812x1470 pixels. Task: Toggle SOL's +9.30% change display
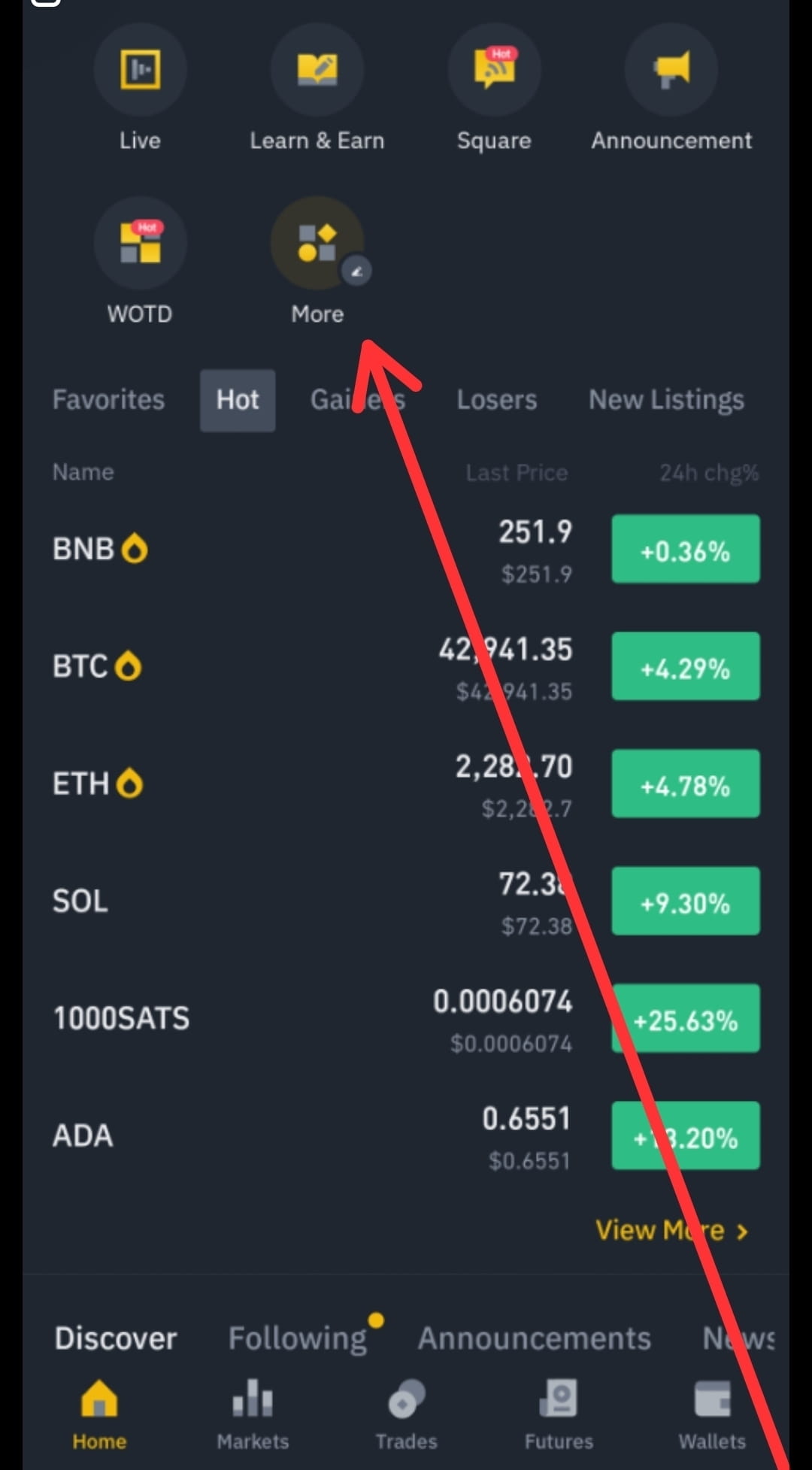click(x=685, y=902)
